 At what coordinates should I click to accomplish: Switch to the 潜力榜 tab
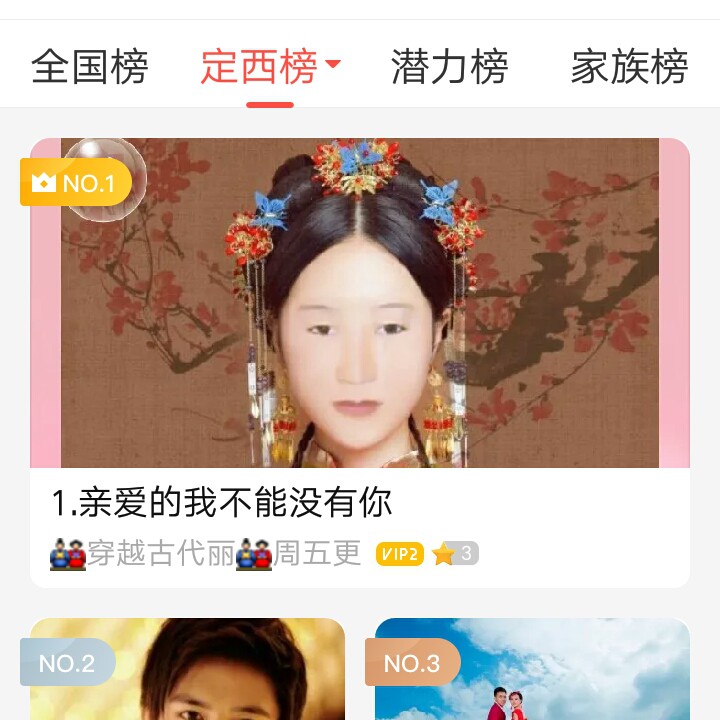449,67
